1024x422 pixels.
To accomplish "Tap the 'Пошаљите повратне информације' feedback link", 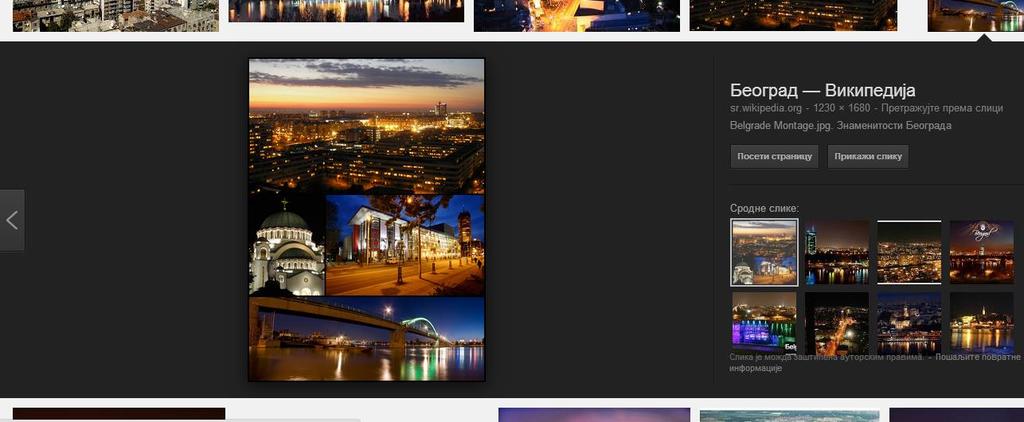I will click(x=977, y=357).
